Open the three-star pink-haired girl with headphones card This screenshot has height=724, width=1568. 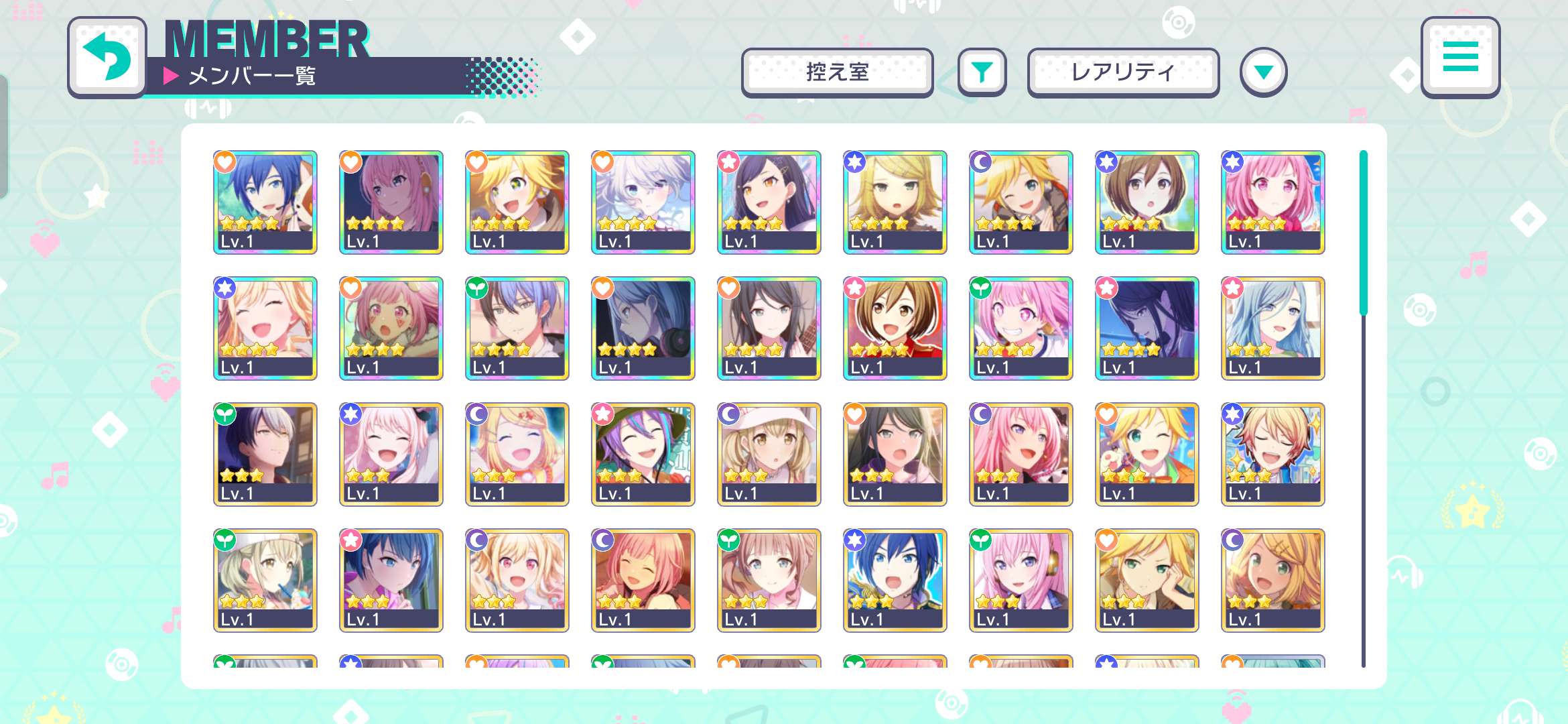click(1021, 580)
